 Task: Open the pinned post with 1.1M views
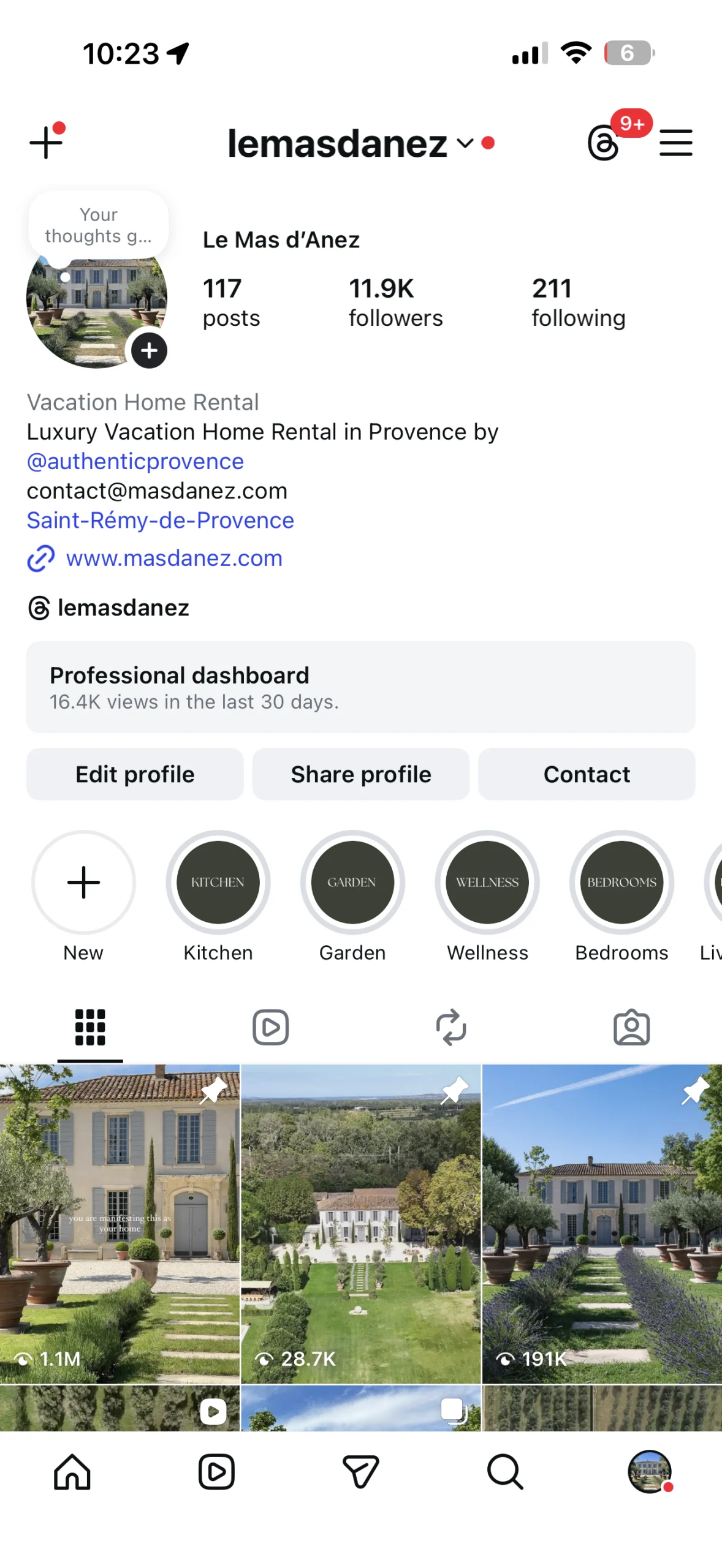120,1223
